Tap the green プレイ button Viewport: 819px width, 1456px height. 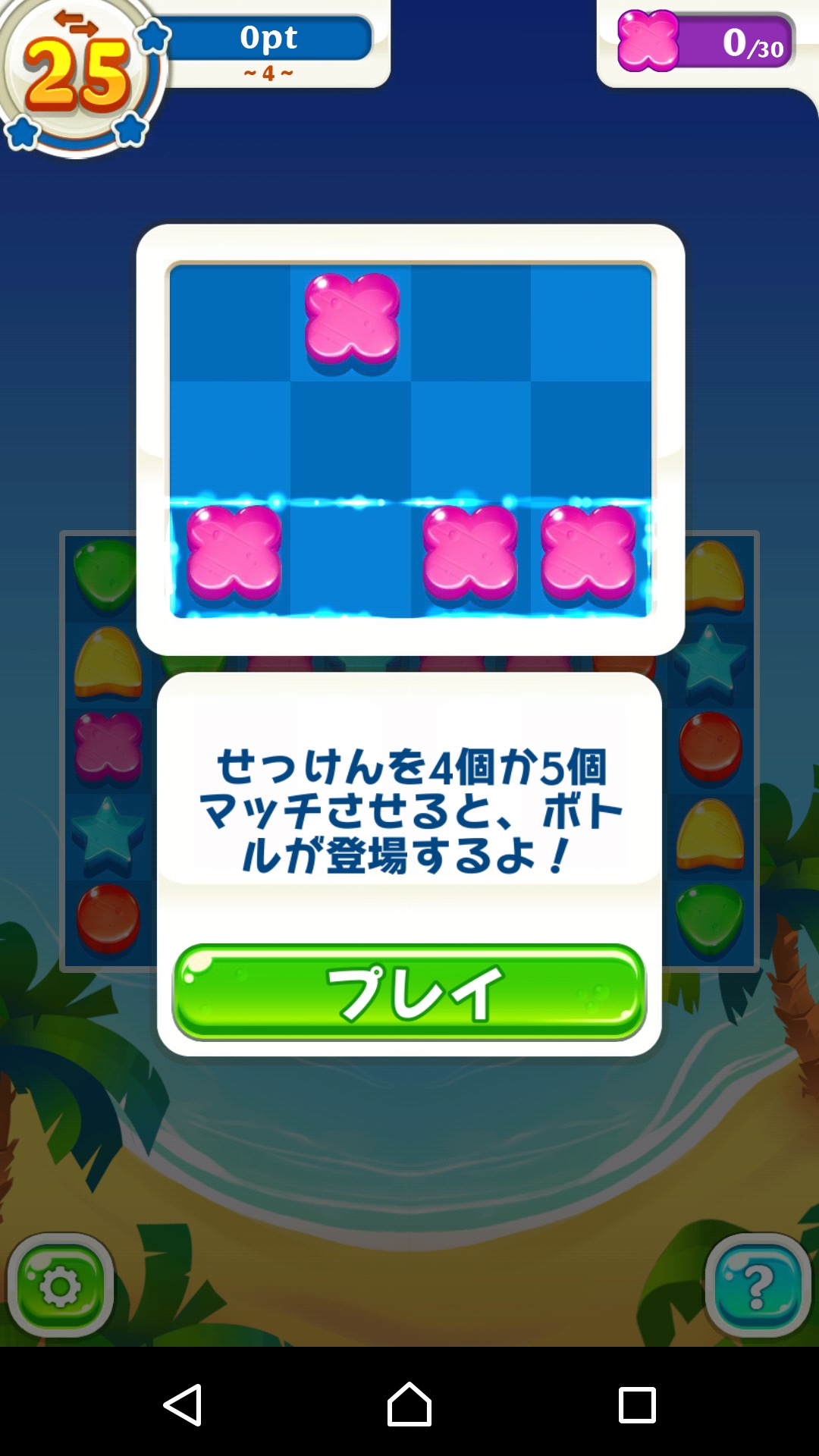[x=409, y=992]
